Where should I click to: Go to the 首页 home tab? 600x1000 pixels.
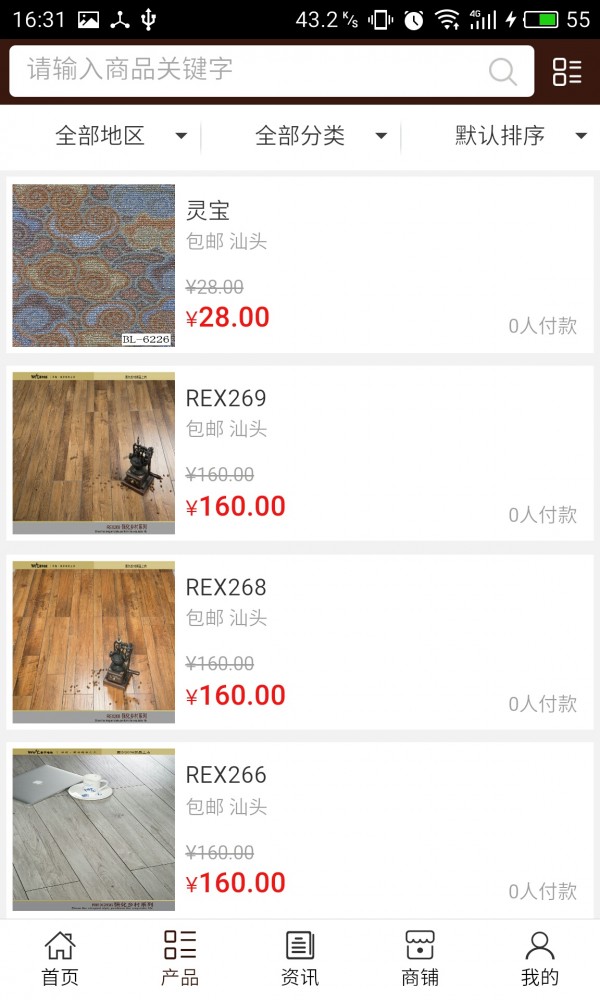(60, 958)
